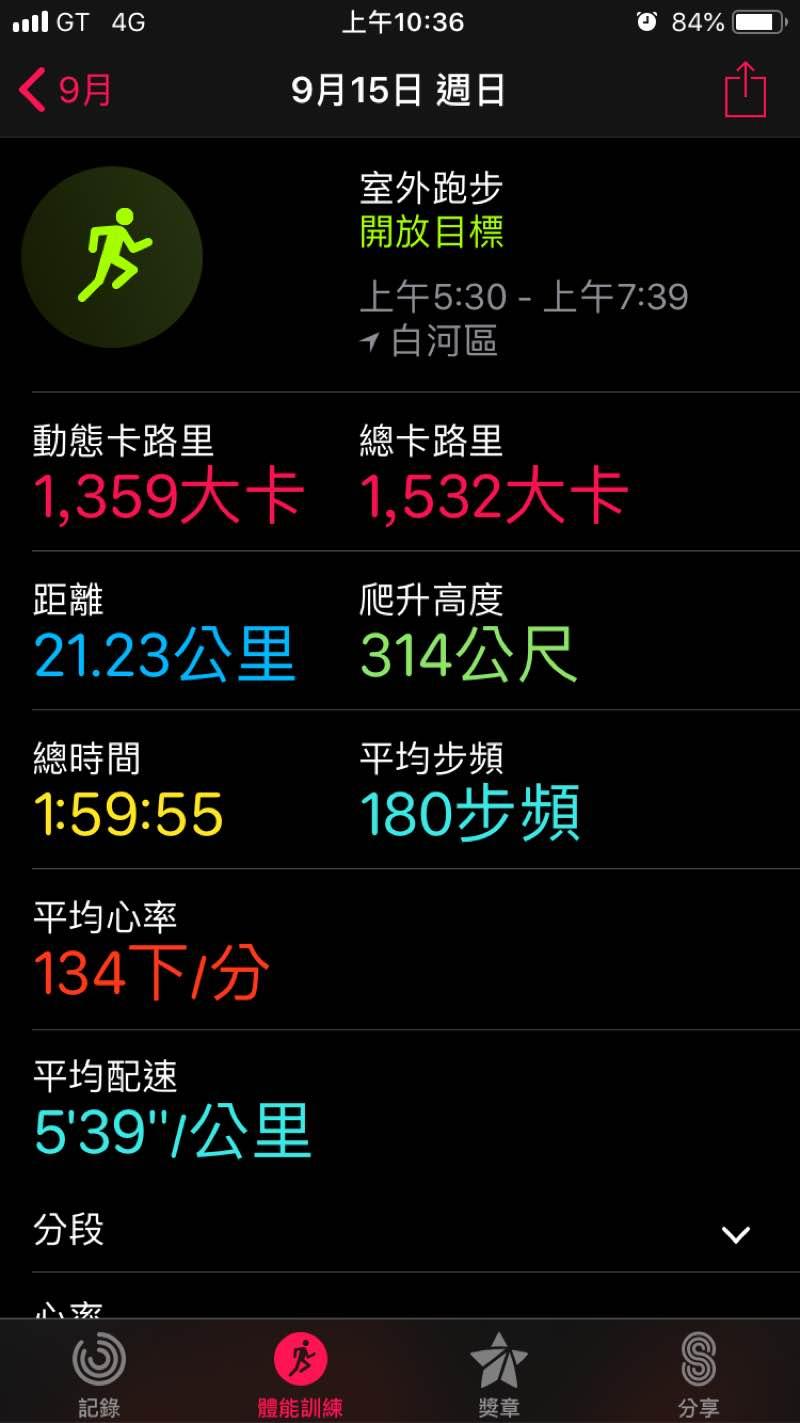Share this workout summary
The height and width of the screenshot is (1423, 800).
745,91
